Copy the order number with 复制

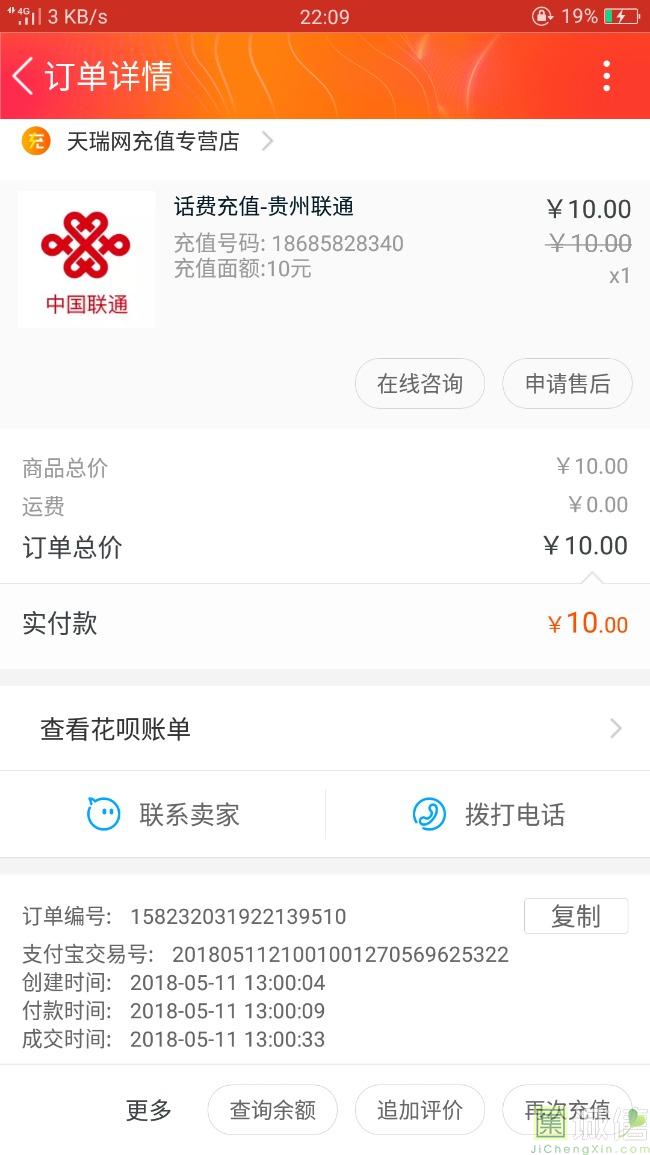(576, 916)
